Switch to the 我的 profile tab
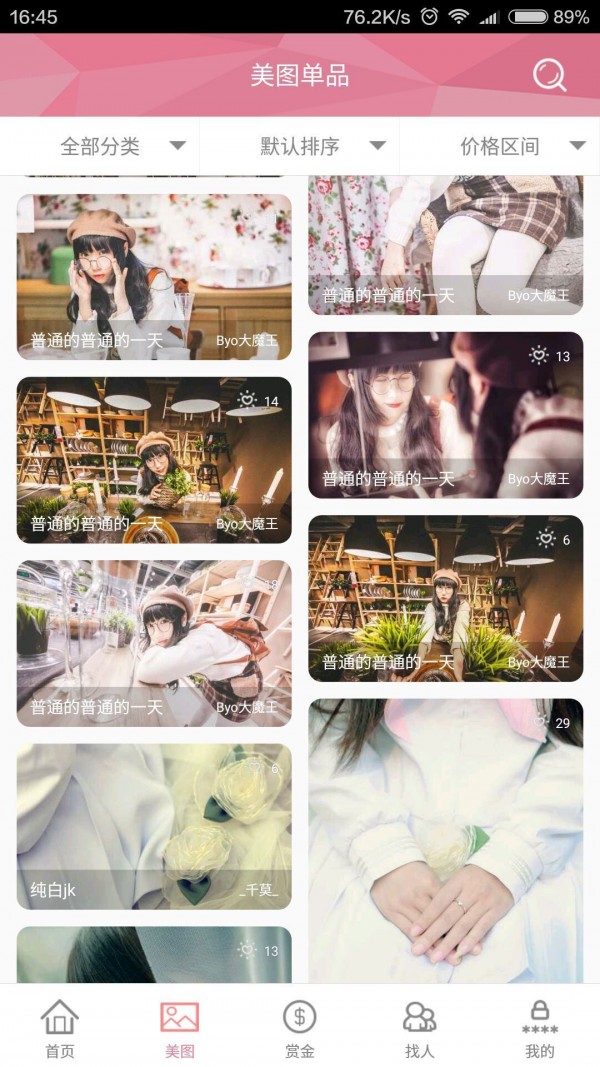This screenshot has height=1067, width=600. tap(539, 1027)
